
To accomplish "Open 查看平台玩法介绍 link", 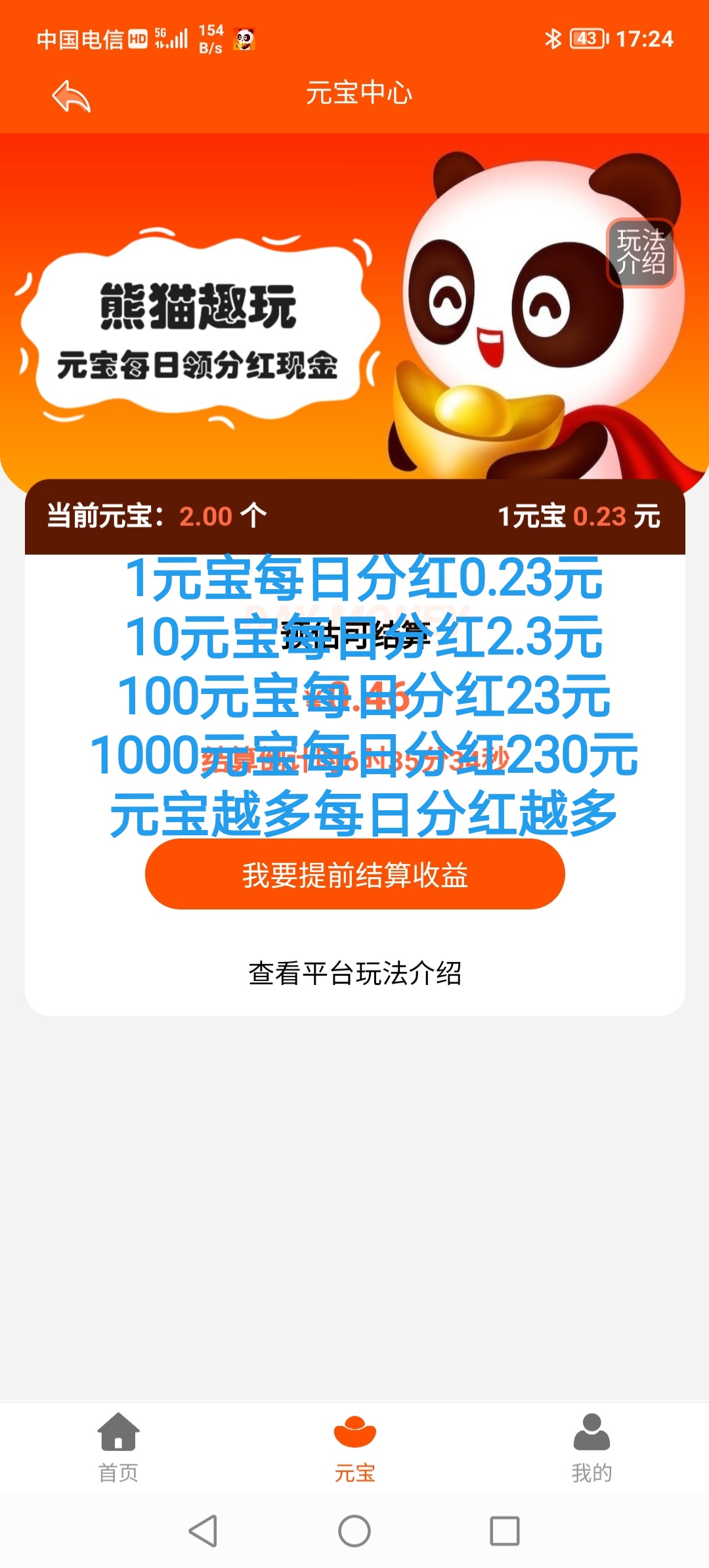I will pyautogui.click(x=354, y=973).
